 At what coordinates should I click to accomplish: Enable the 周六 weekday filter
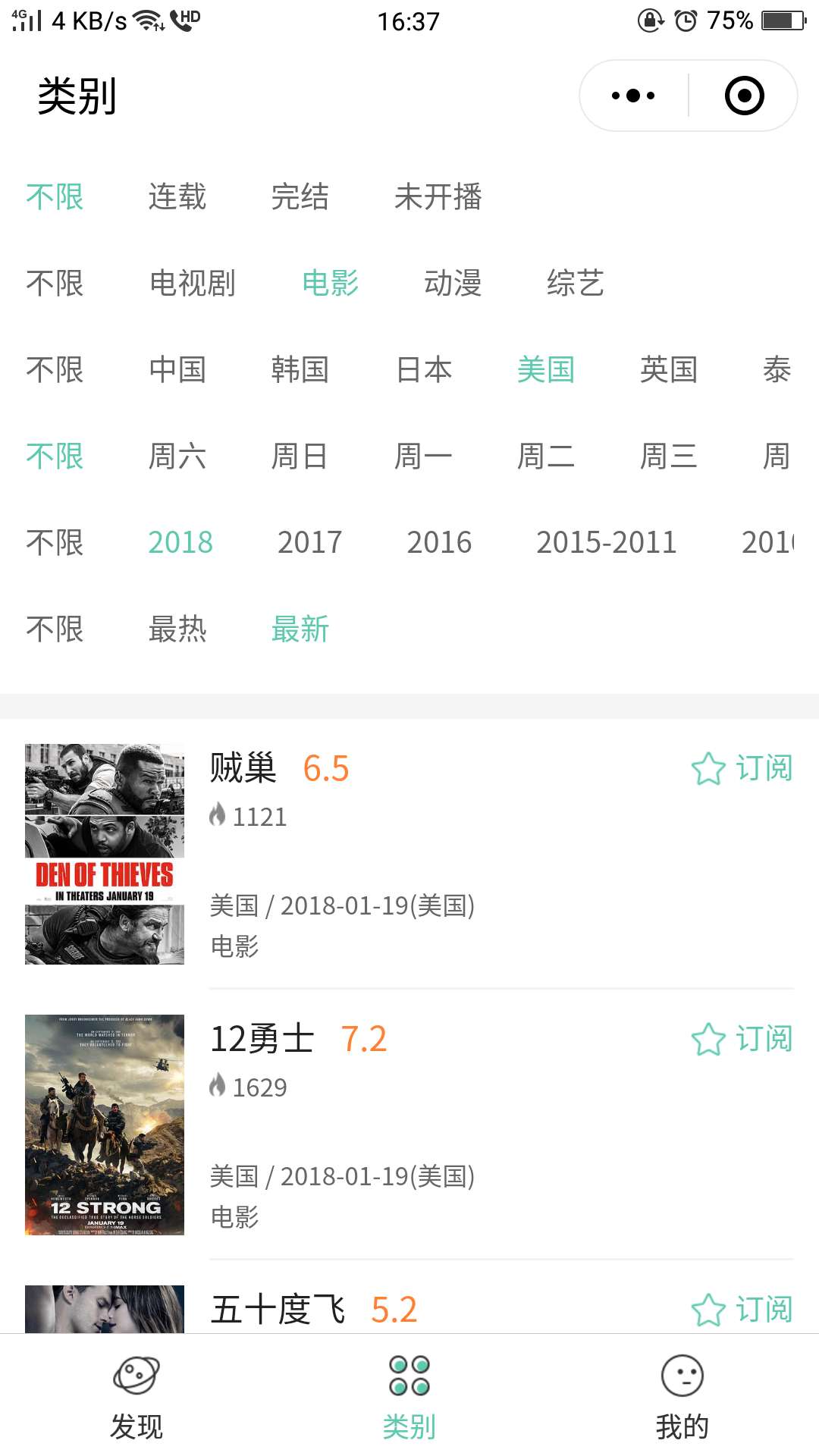[176, 456]
